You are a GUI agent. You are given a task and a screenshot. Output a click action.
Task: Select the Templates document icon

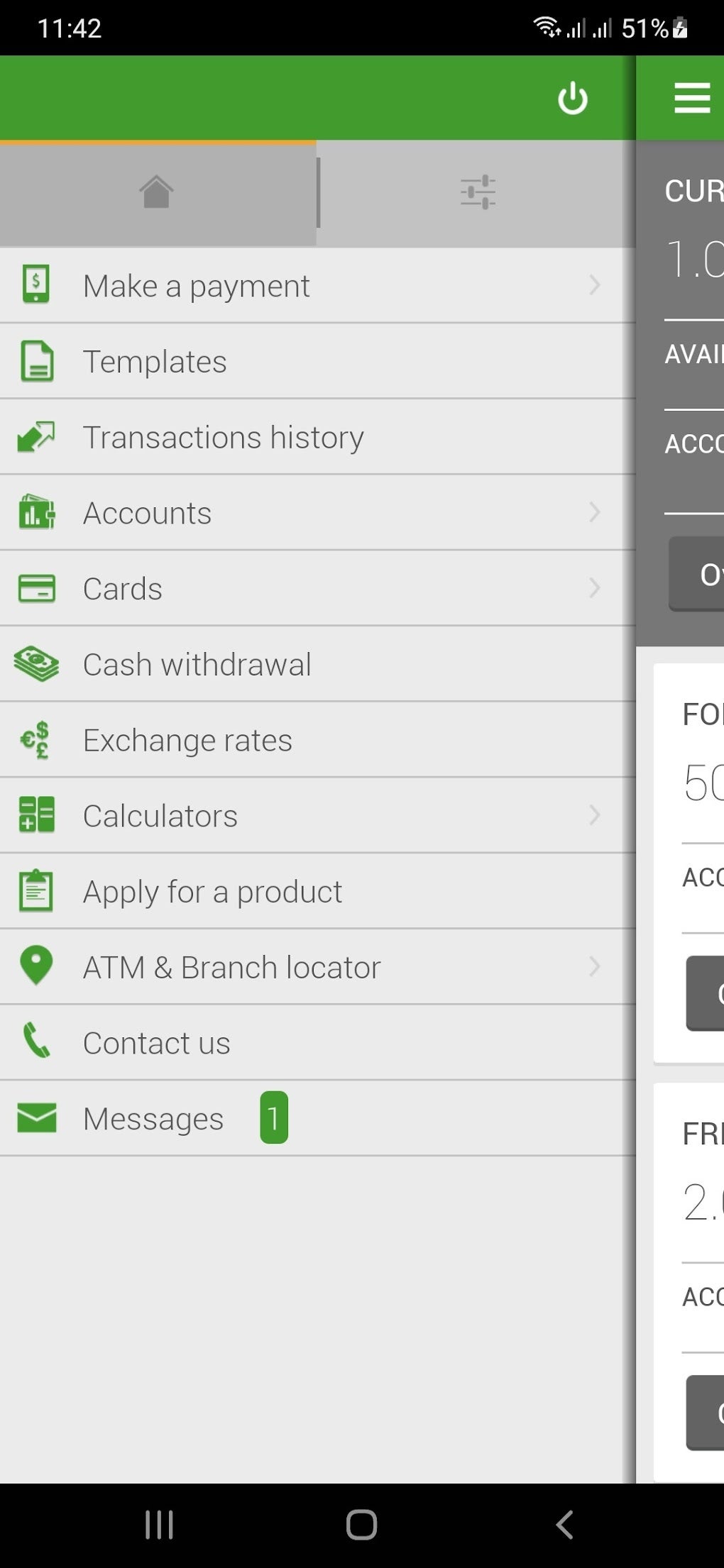tap(36, 360)
